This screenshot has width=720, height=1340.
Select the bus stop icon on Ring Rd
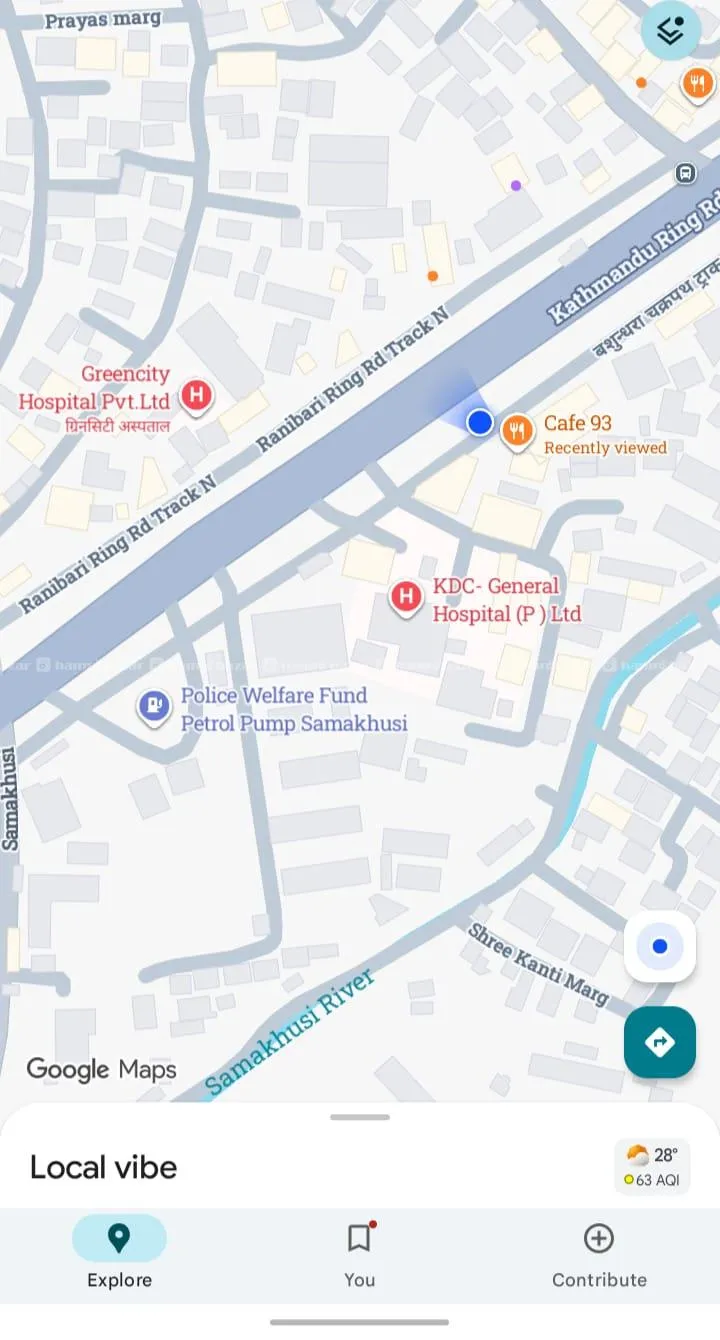point(685,173)
